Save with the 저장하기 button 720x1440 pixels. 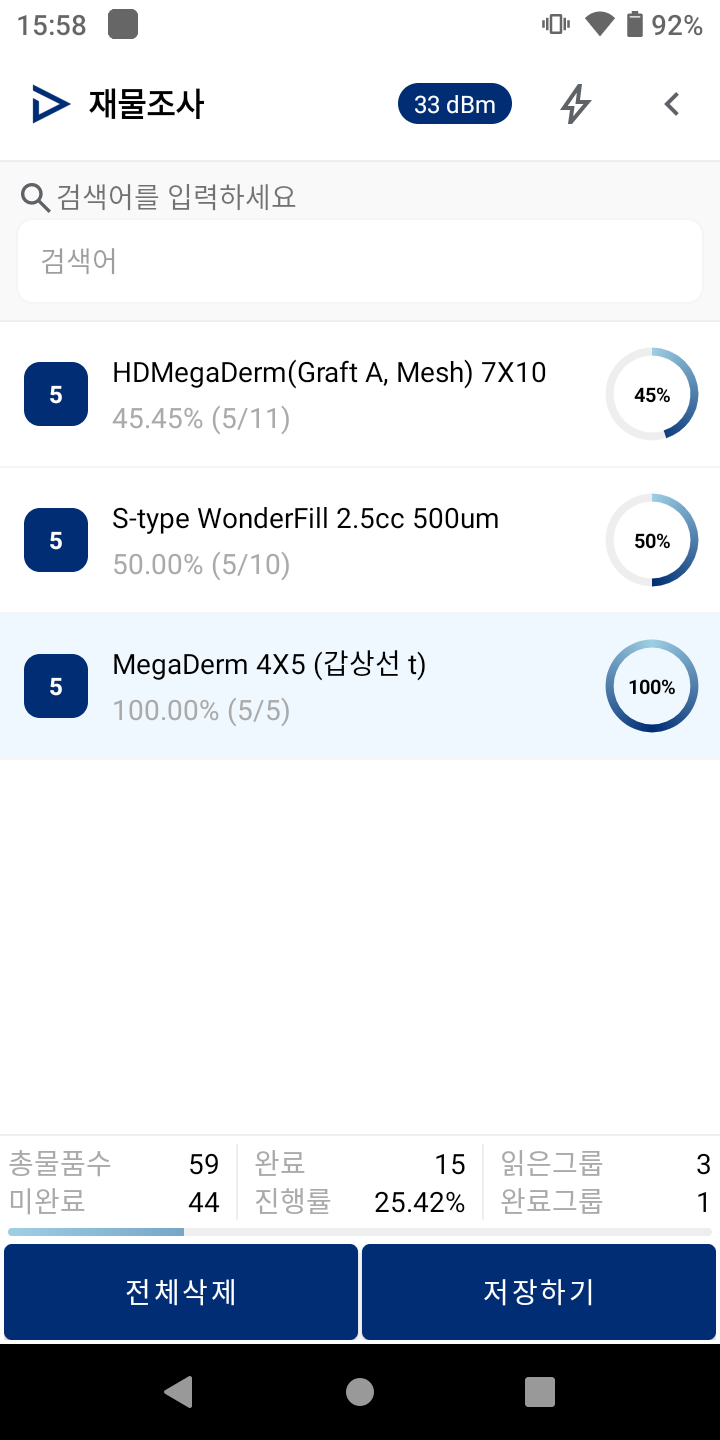point(539,1292)
